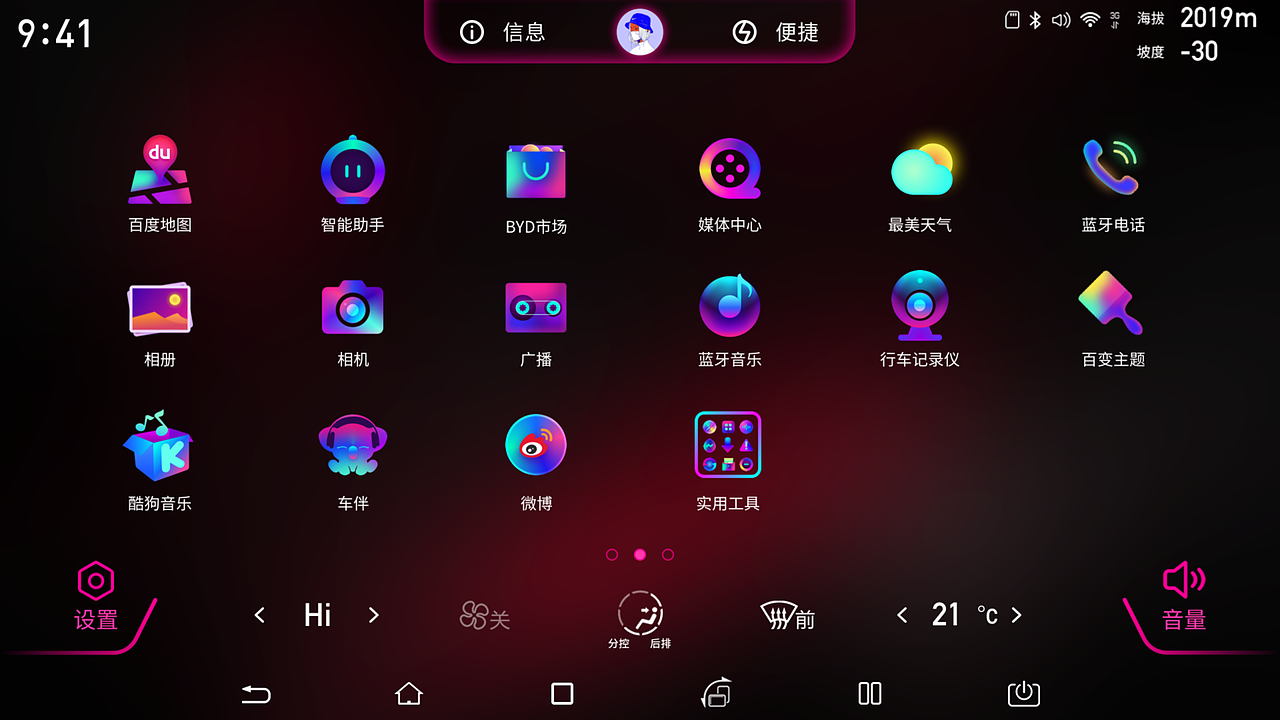The height and width of the screenshot is (720, 1280).
Task: Go to home screen via home button
Action: (x=408, y=693)
